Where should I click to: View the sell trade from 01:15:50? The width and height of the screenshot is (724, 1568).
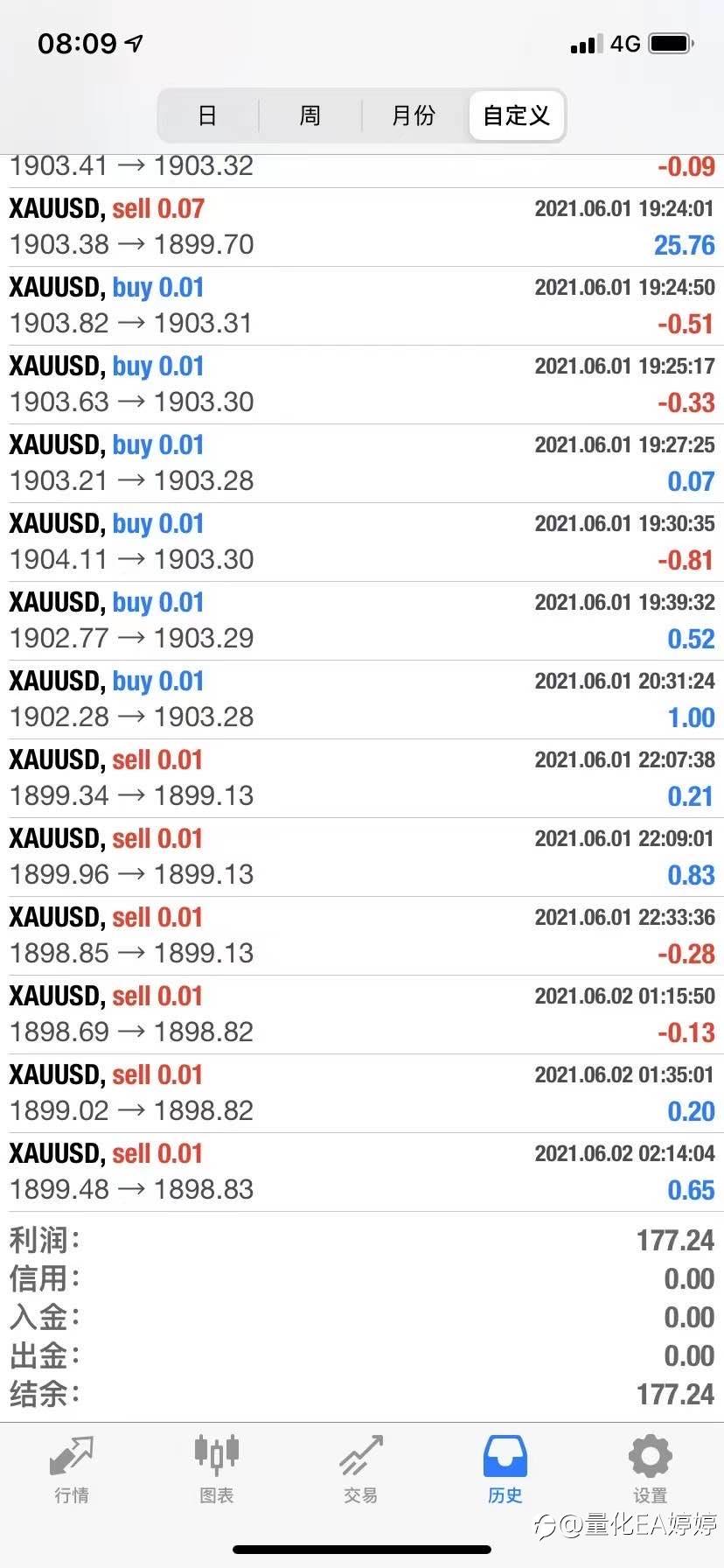click(362, 1015)
